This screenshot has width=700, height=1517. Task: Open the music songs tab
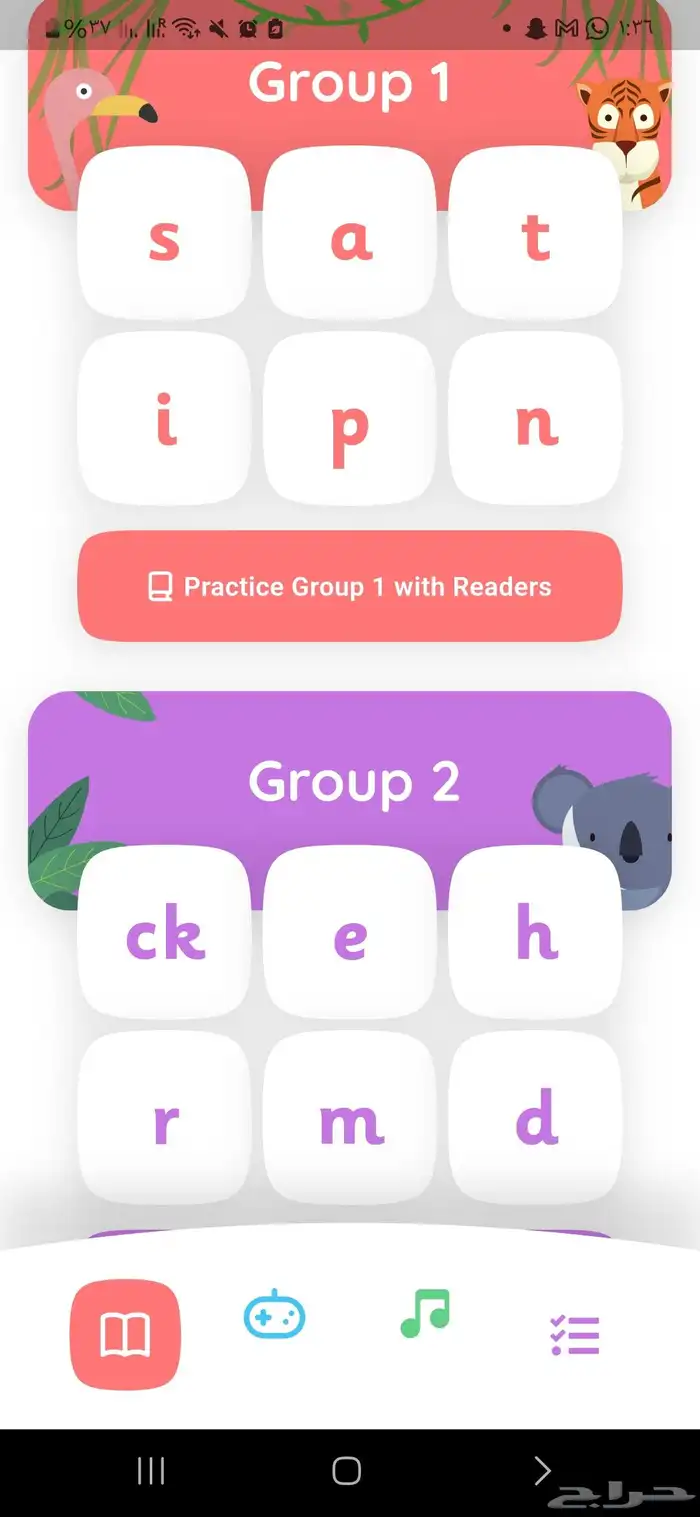point(425,1313)
